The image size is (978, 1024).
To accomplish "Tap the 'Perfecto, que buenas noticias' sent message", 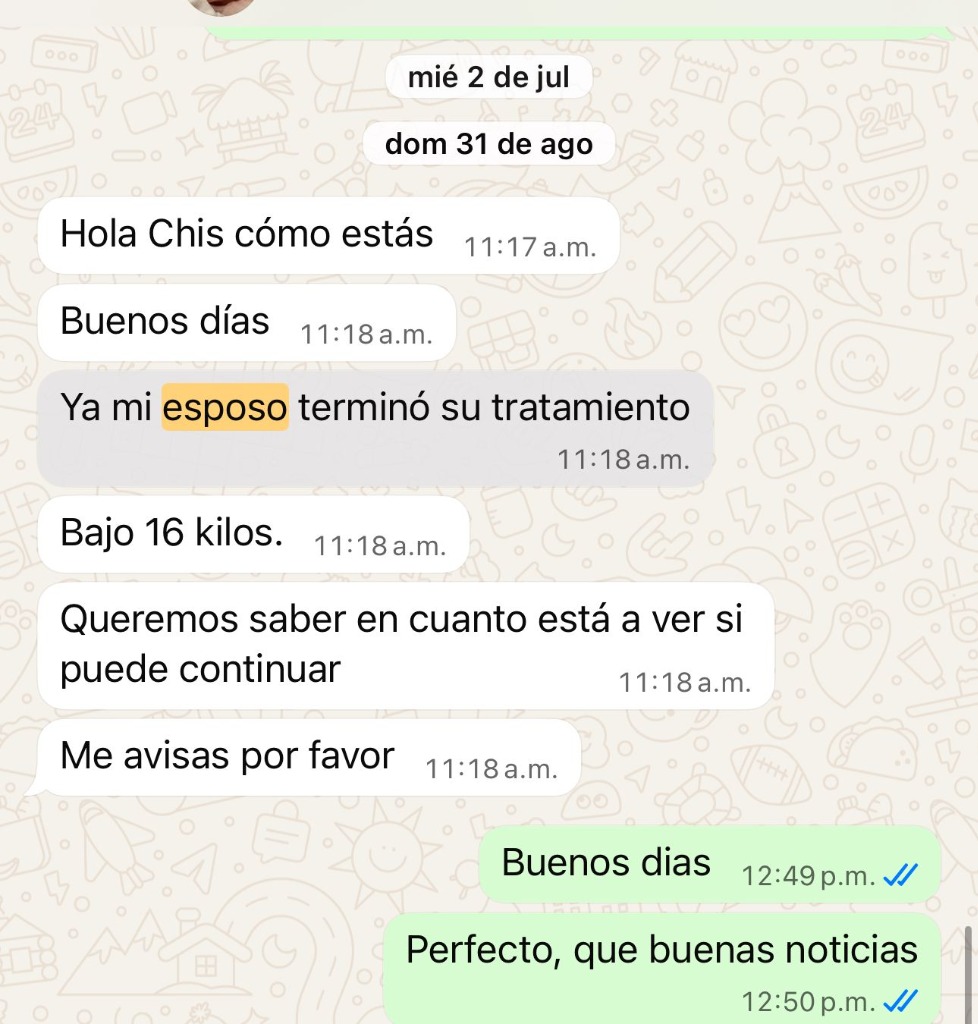I will click(x=662, y=950).
